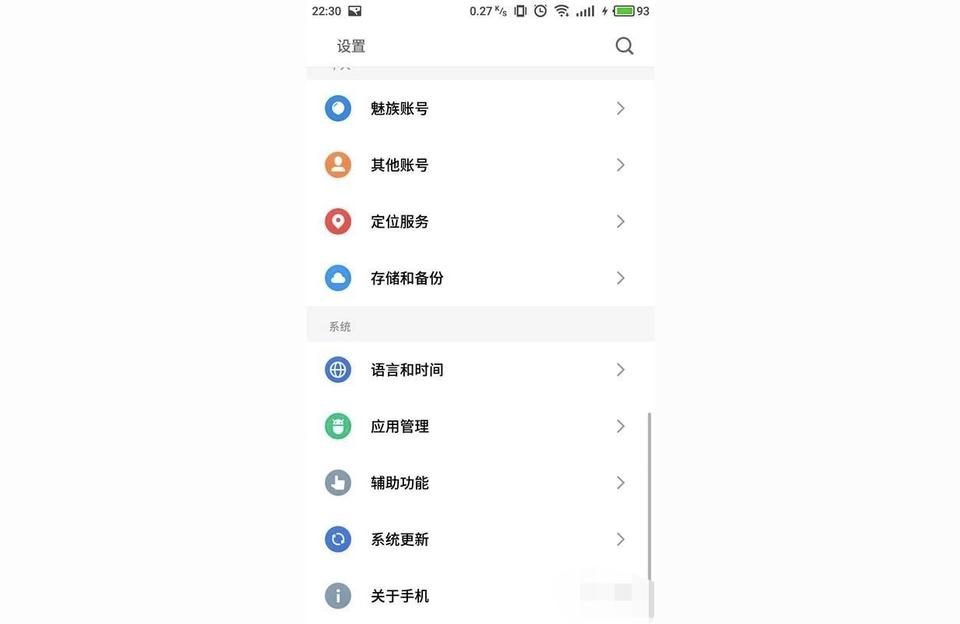This screenshot has height=624, width=960.
Task: Open 魅族账号 (Meizu account) settings
Action: click(x=400, y=108)
